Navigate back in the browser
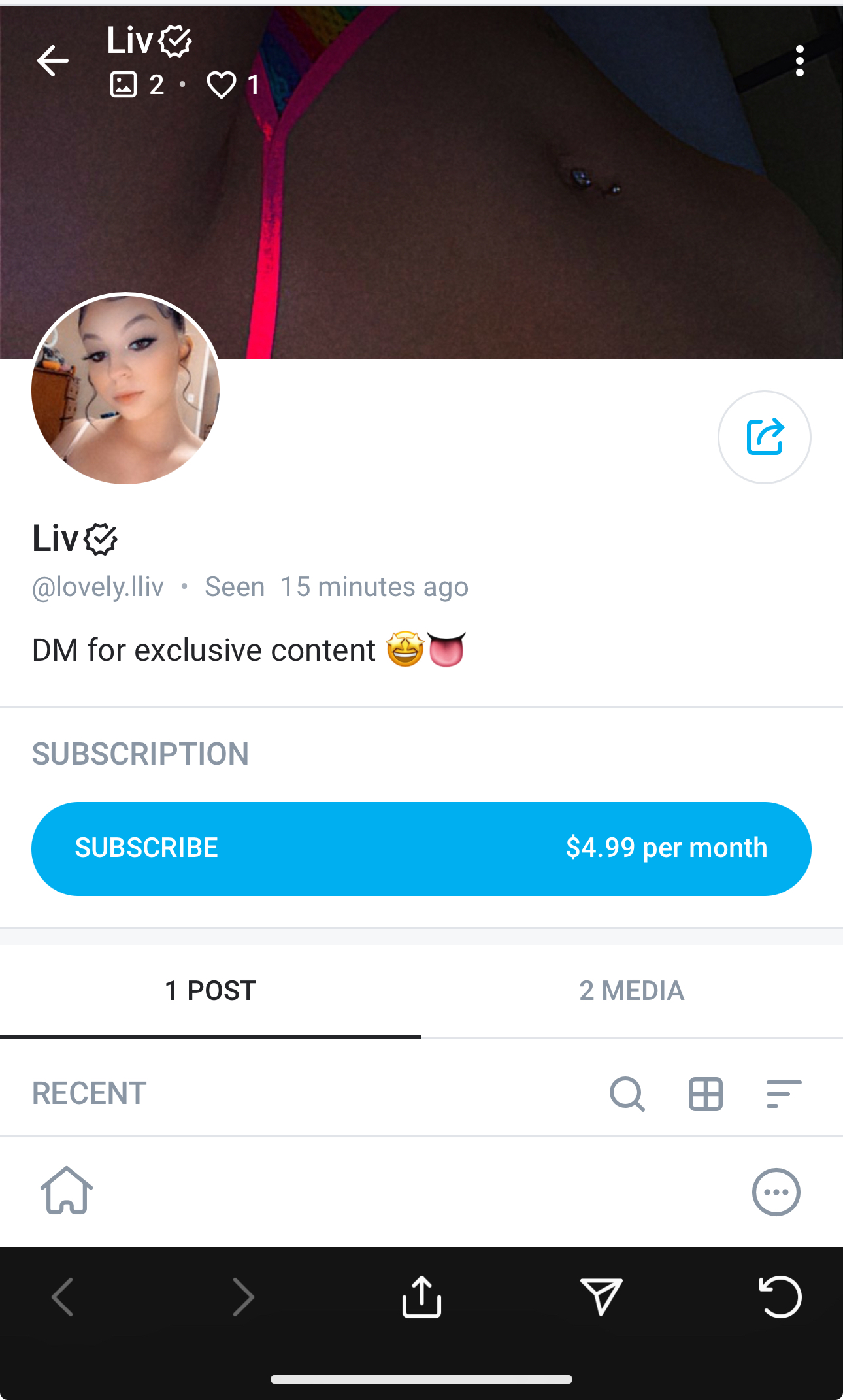Image resolution: width=843 pixels, height=1400 pixels. coord(63,1297)
